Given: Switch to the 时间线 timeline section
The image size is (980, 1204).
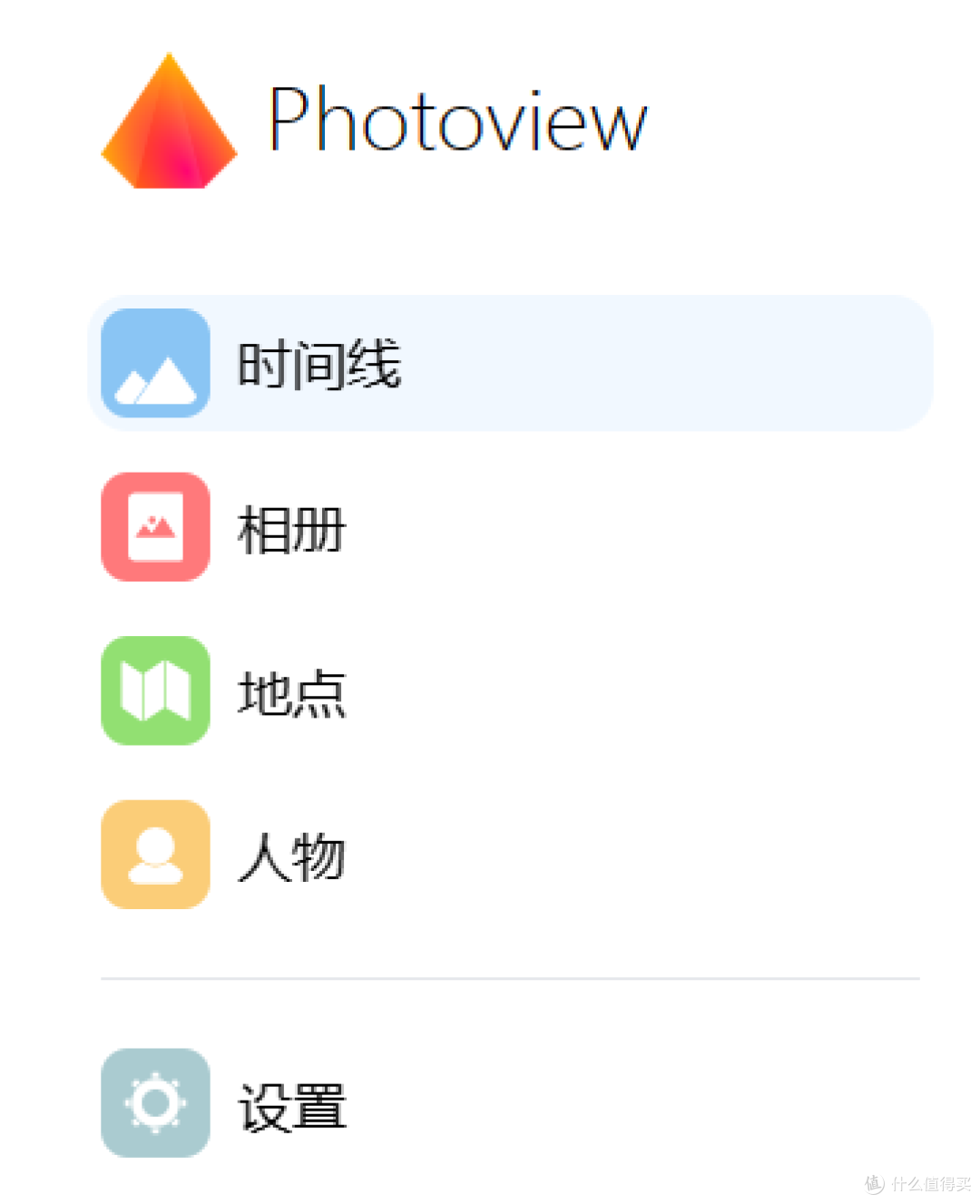Looking at the screenshot, I should click(x=318, y=361).
